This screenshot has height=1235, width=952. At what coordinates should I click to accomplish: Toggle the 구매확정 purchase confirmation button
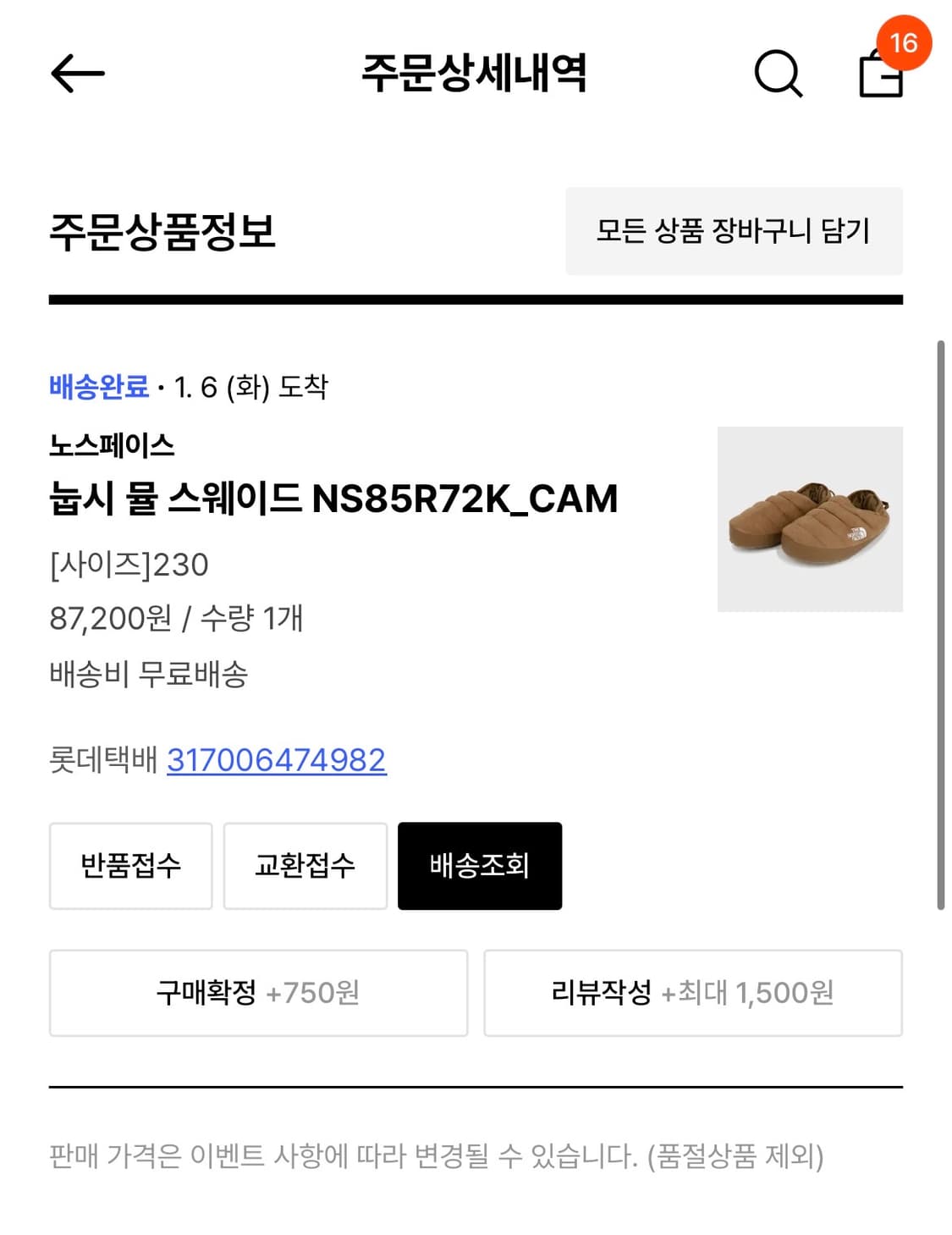pyautogui.click(x=258, y=994)
